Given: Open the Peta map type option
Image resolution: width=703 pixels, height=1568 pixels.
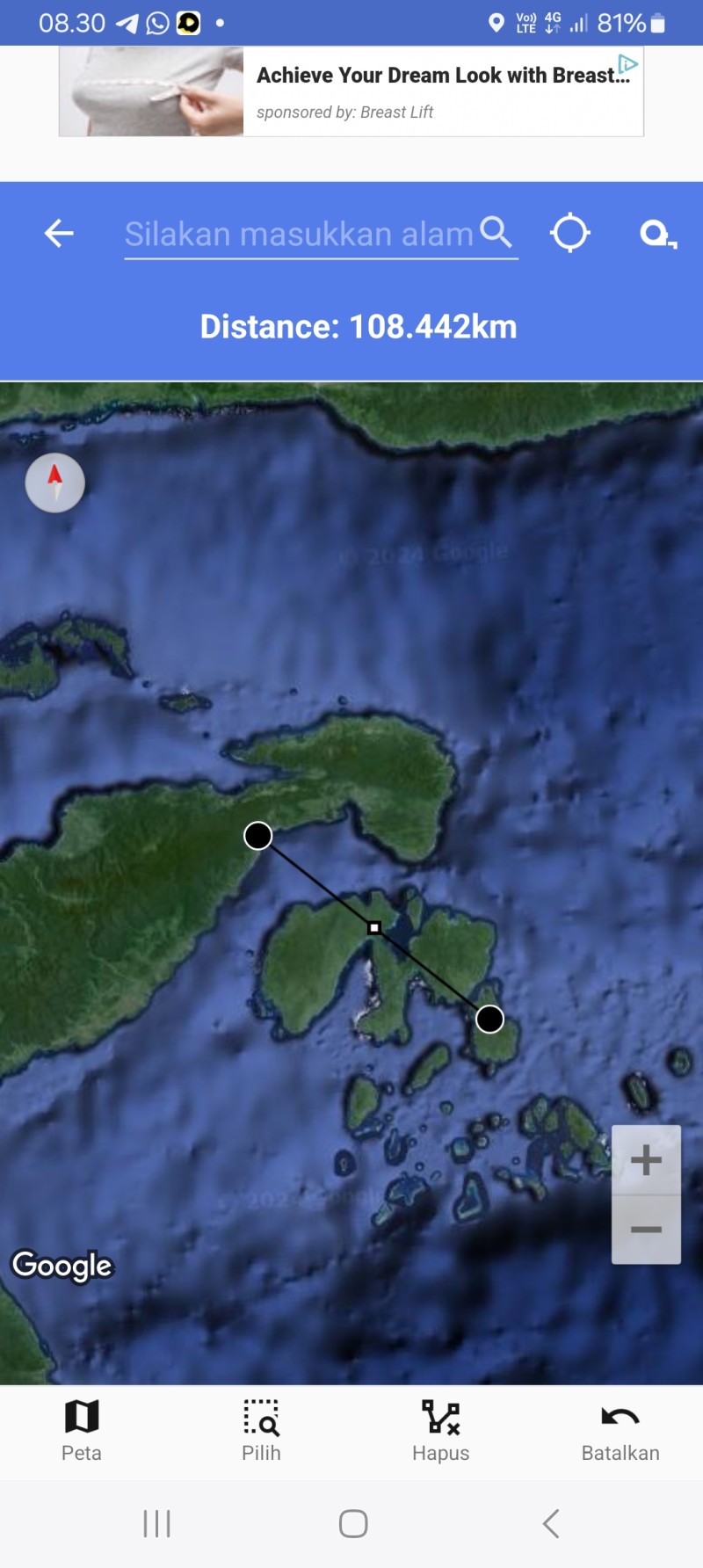Looking at the screenshot, I should [82, 1431].
